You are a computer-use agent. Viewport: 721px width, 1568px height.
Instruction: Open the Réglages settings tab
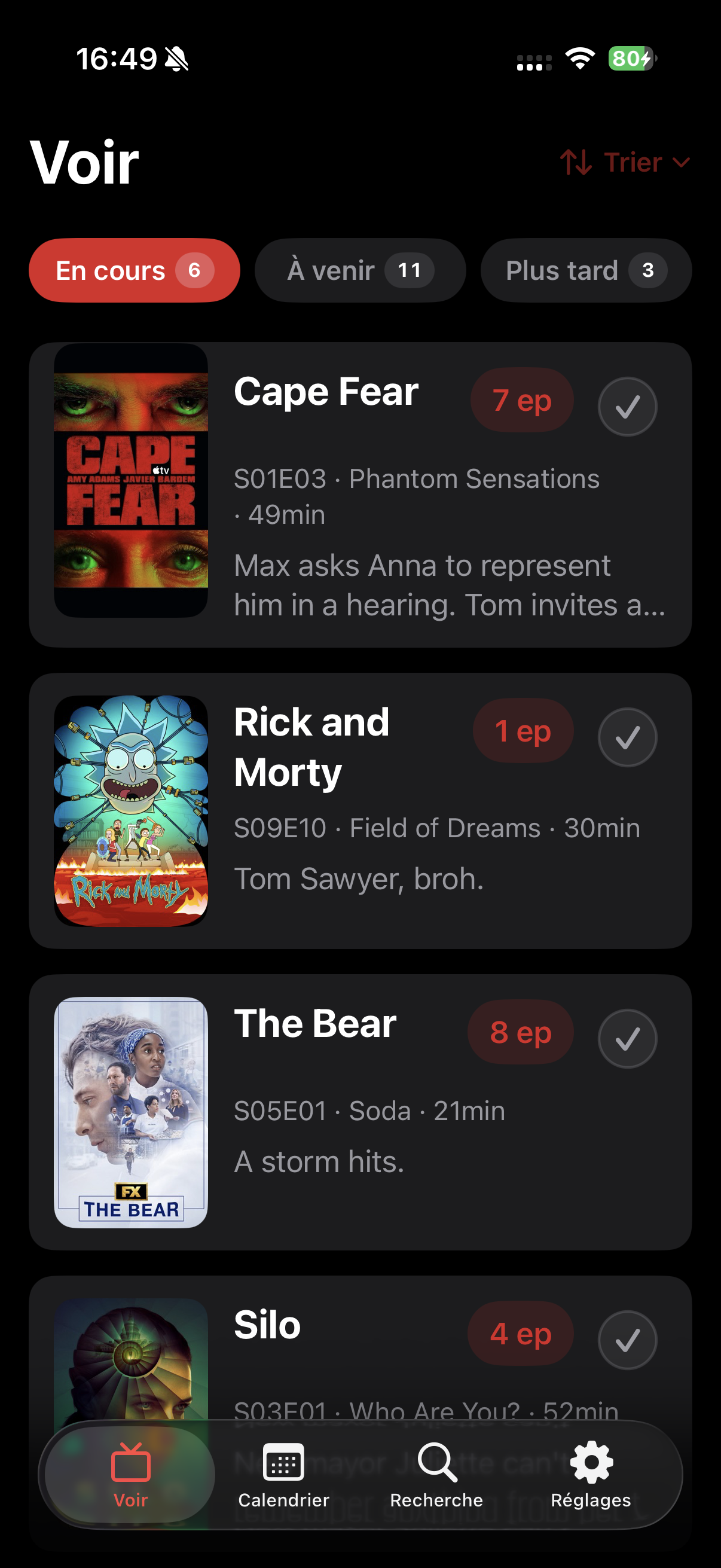click(x=591, y=1475)
